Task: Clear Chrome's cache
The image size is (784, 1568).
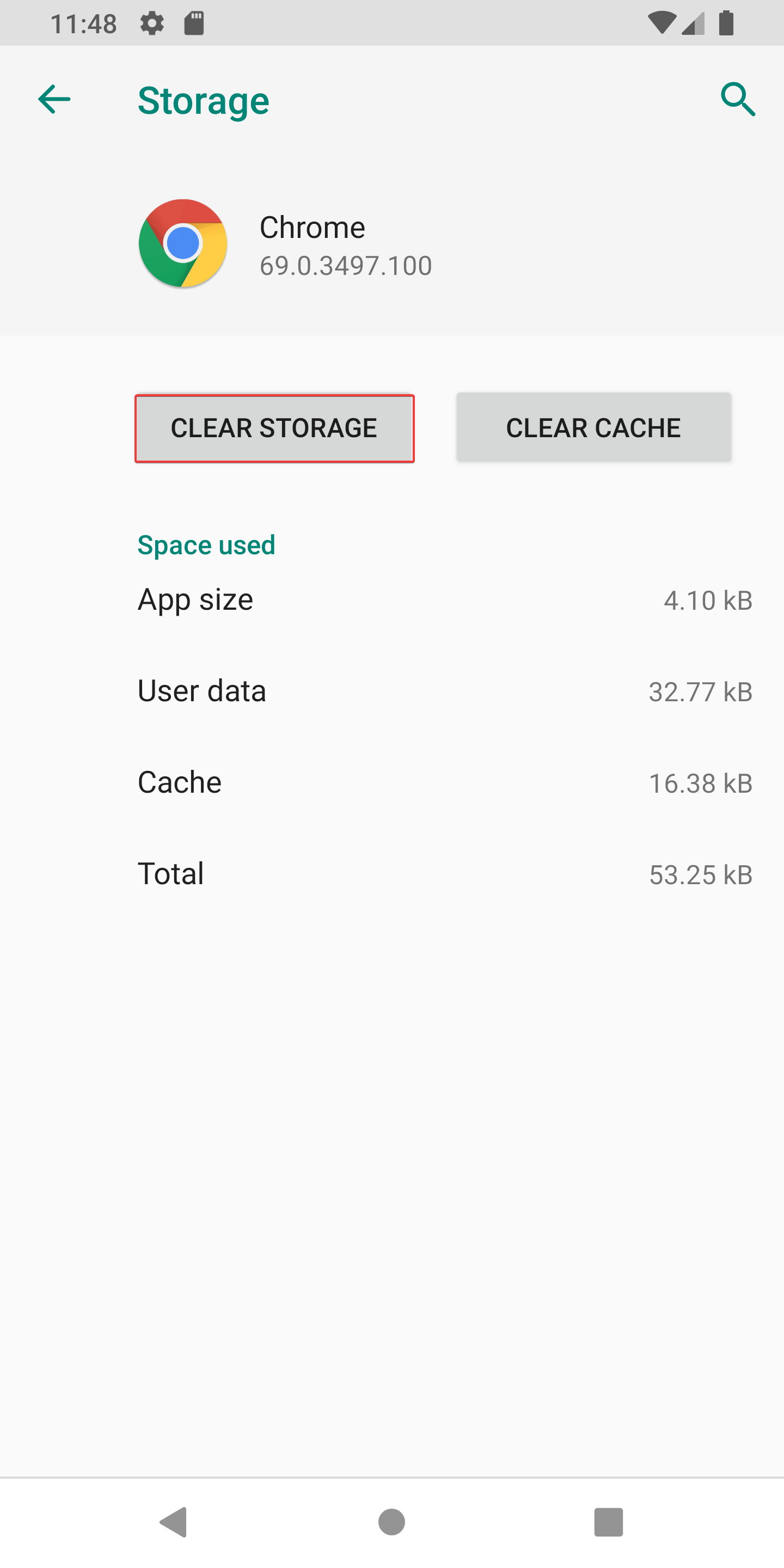Action: [x=593, y=427]
